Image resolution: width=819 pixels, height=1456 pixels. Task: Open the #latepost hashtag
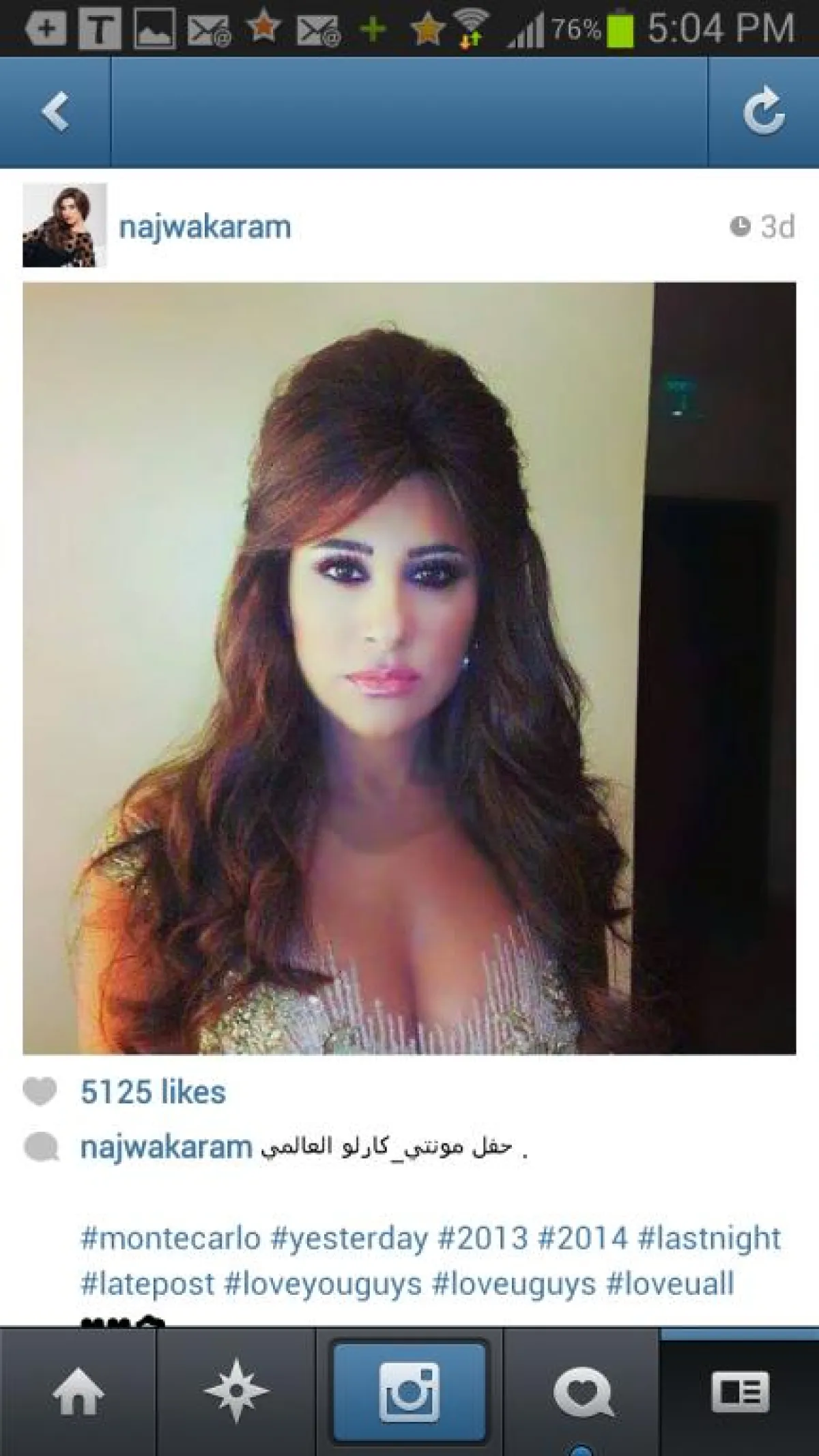(x=147, y=1283)
